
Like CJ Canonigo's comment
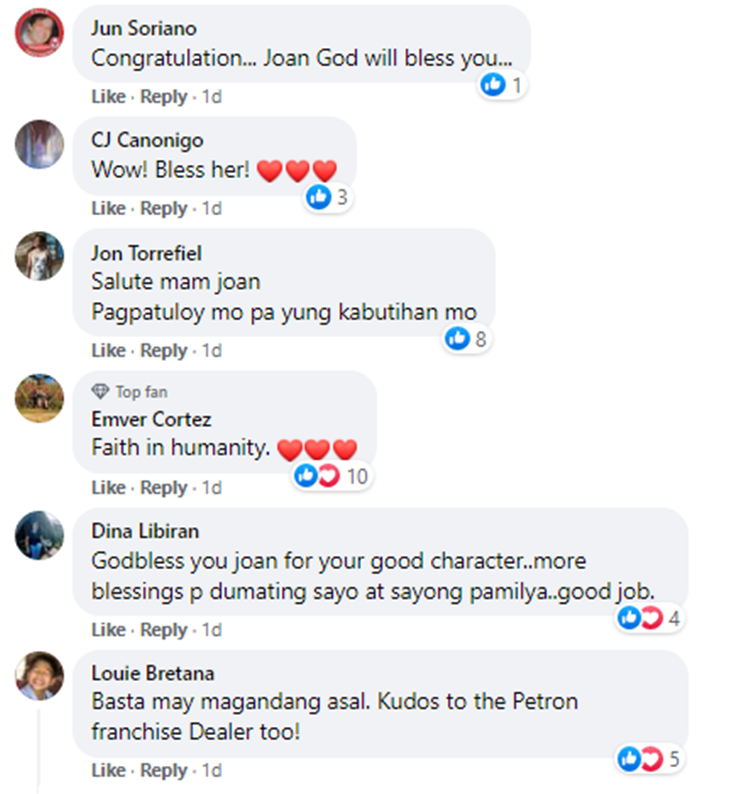(x=108, y=208)
